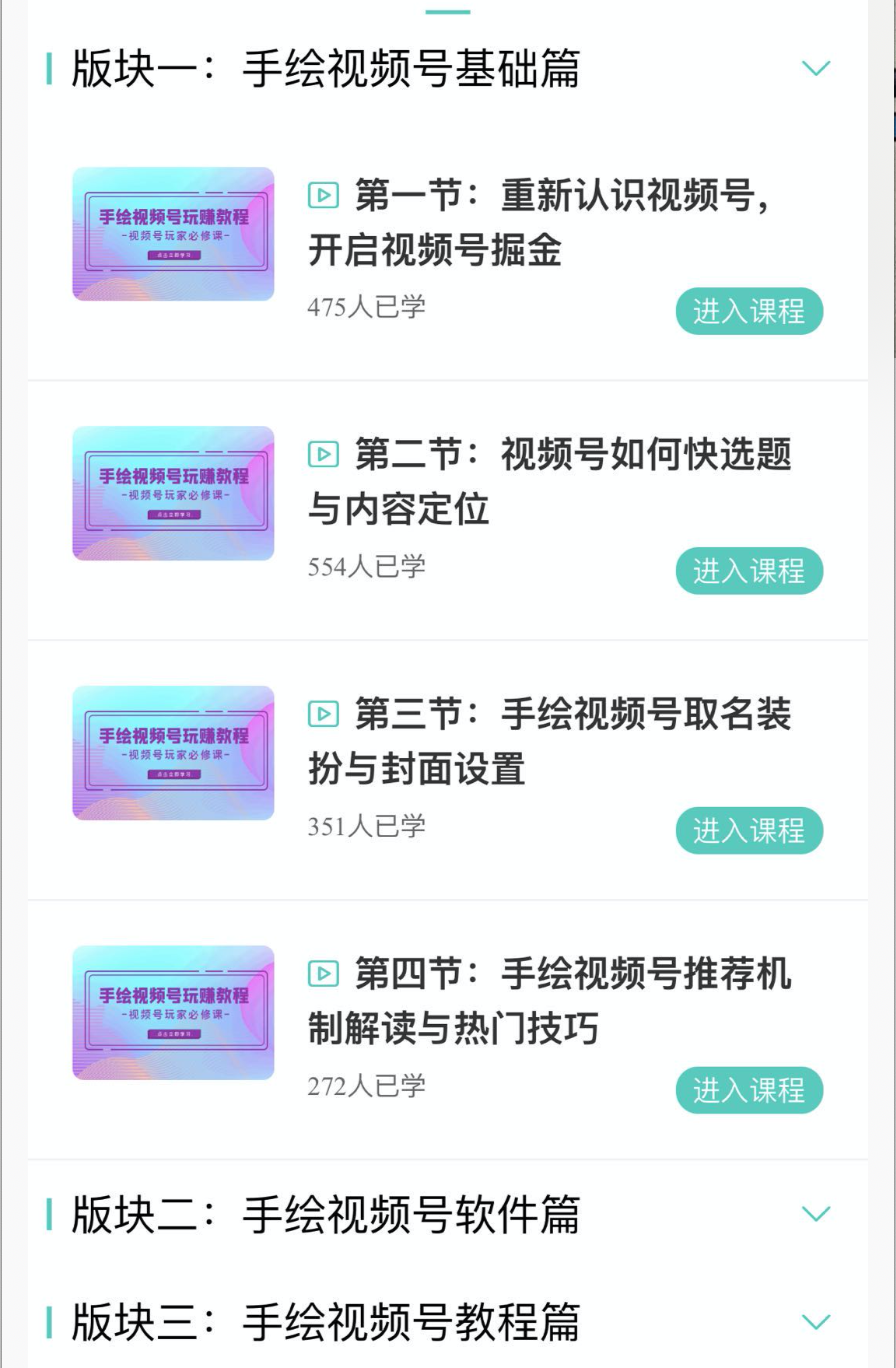Viewport: 896px width, 1368px height.
Task: View the 第二节 视频号如何快选题 lesson cover
Action: point(173,493)
